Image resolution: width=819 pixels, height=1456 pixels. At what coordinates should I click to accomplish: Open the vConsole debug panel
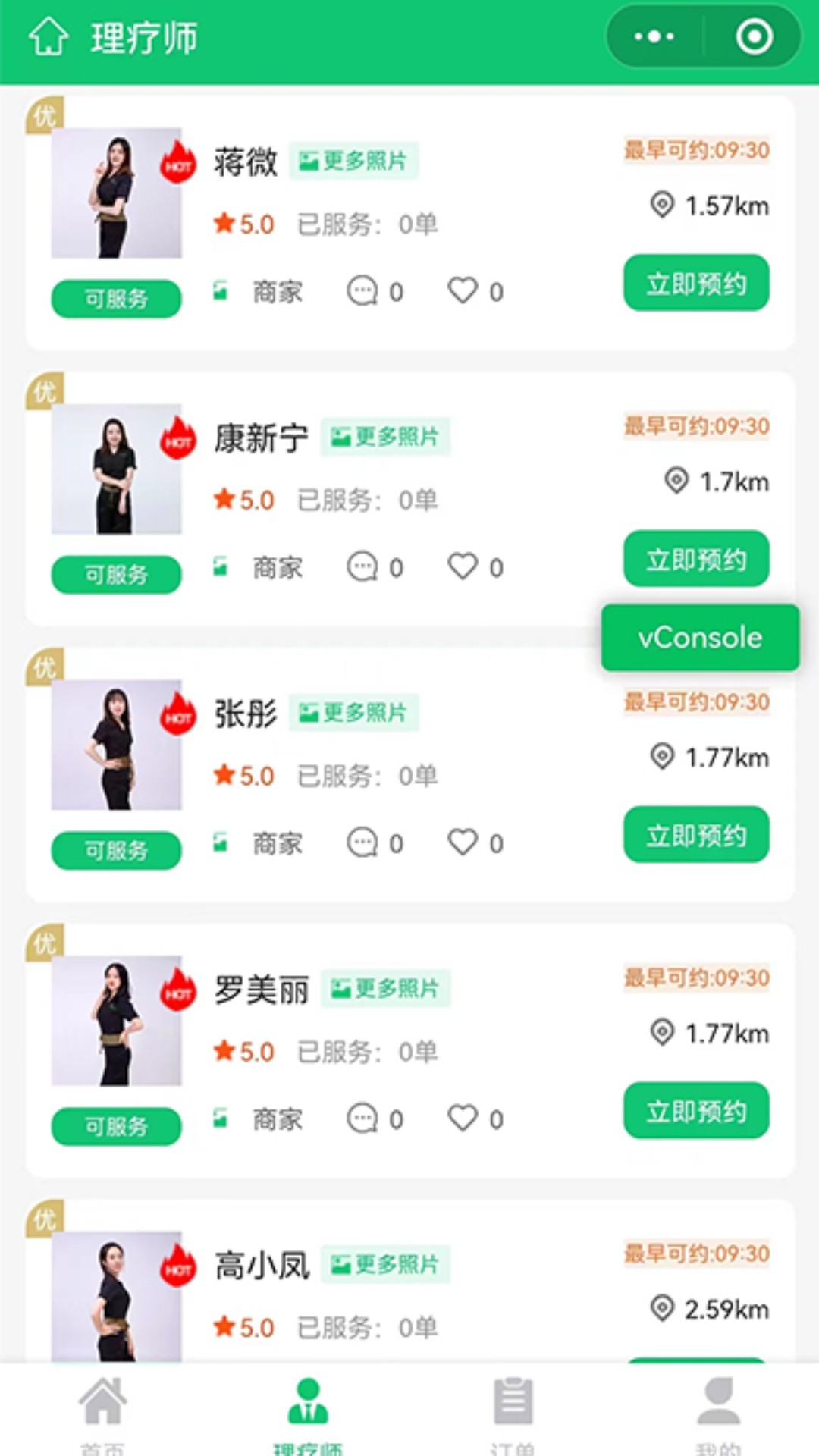[699, 638]
